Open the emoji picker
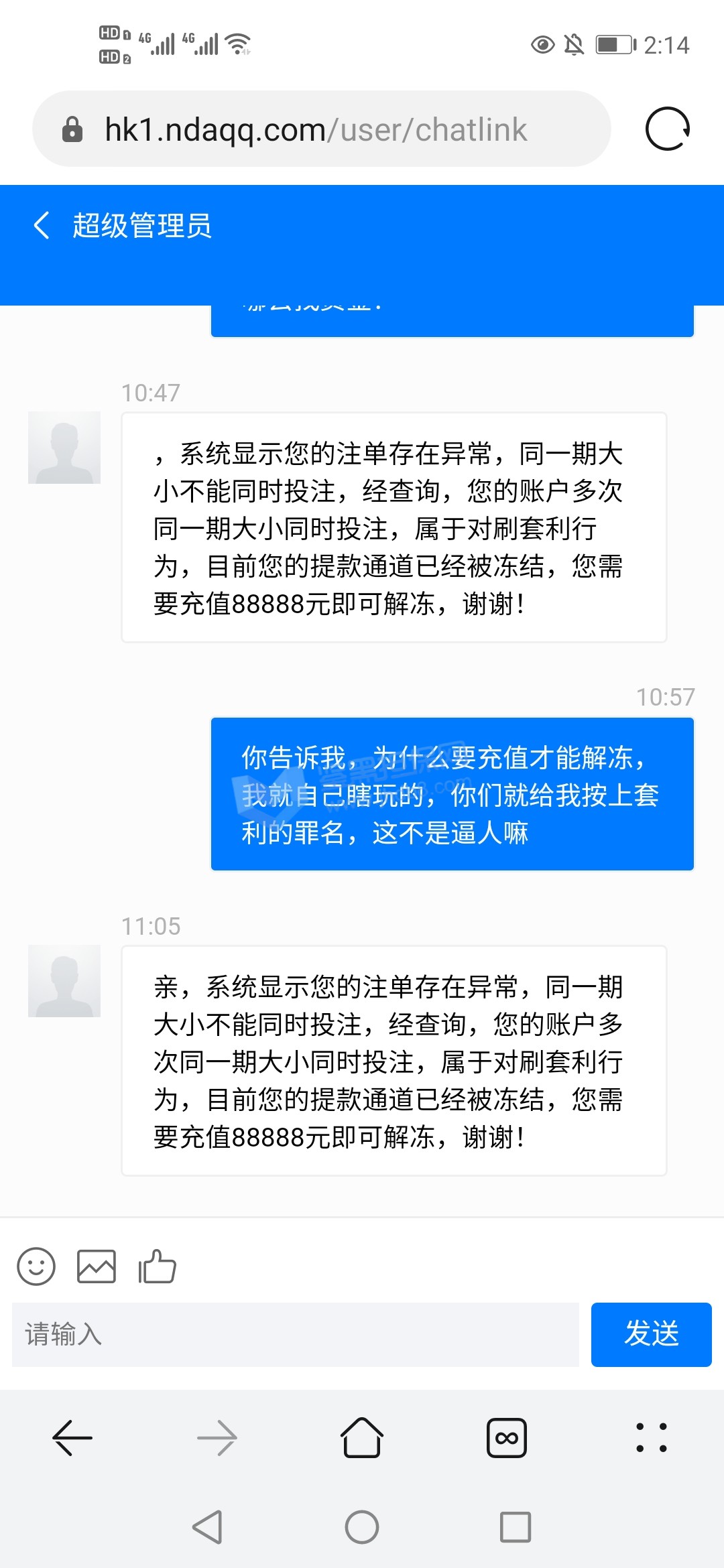The width and height of the screenshot is (724, 1568). pos(36,1266)
